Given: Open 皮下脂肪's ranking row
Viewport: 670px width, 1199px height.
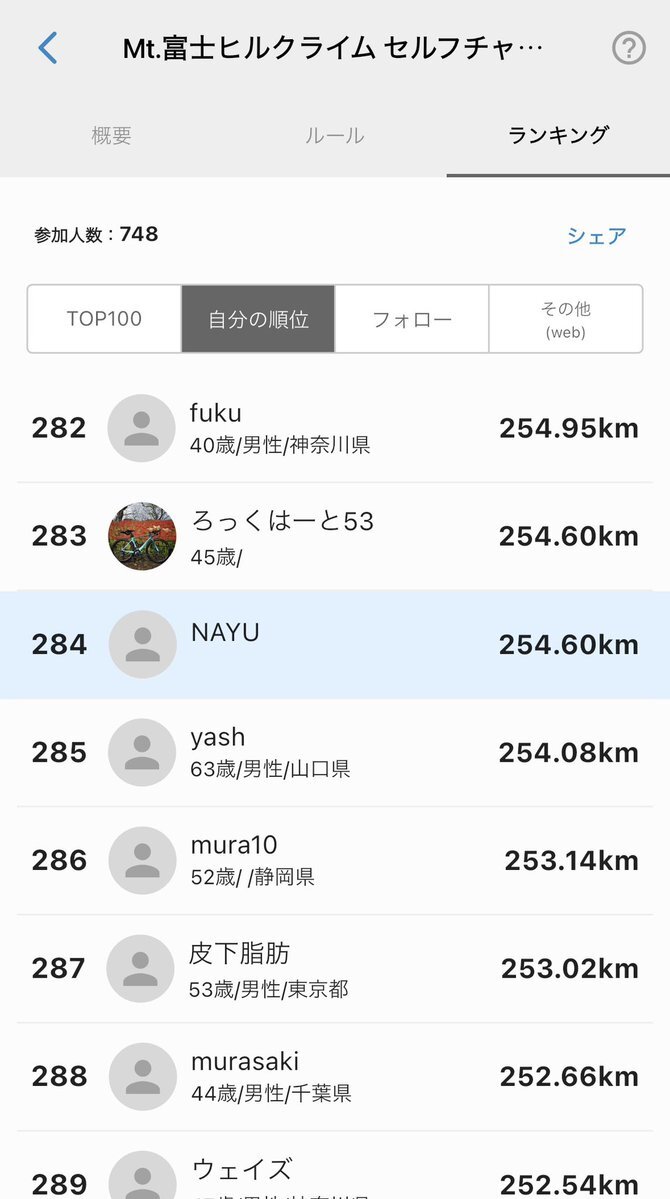Looking at the screenshot, I should point(335,969).
